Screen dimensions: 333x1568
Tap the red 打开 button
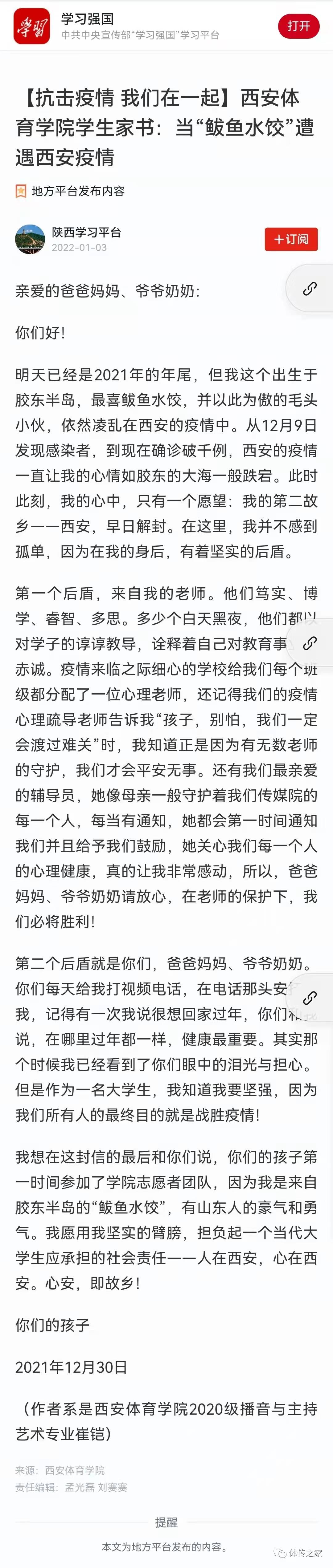(x=298, y=26)
